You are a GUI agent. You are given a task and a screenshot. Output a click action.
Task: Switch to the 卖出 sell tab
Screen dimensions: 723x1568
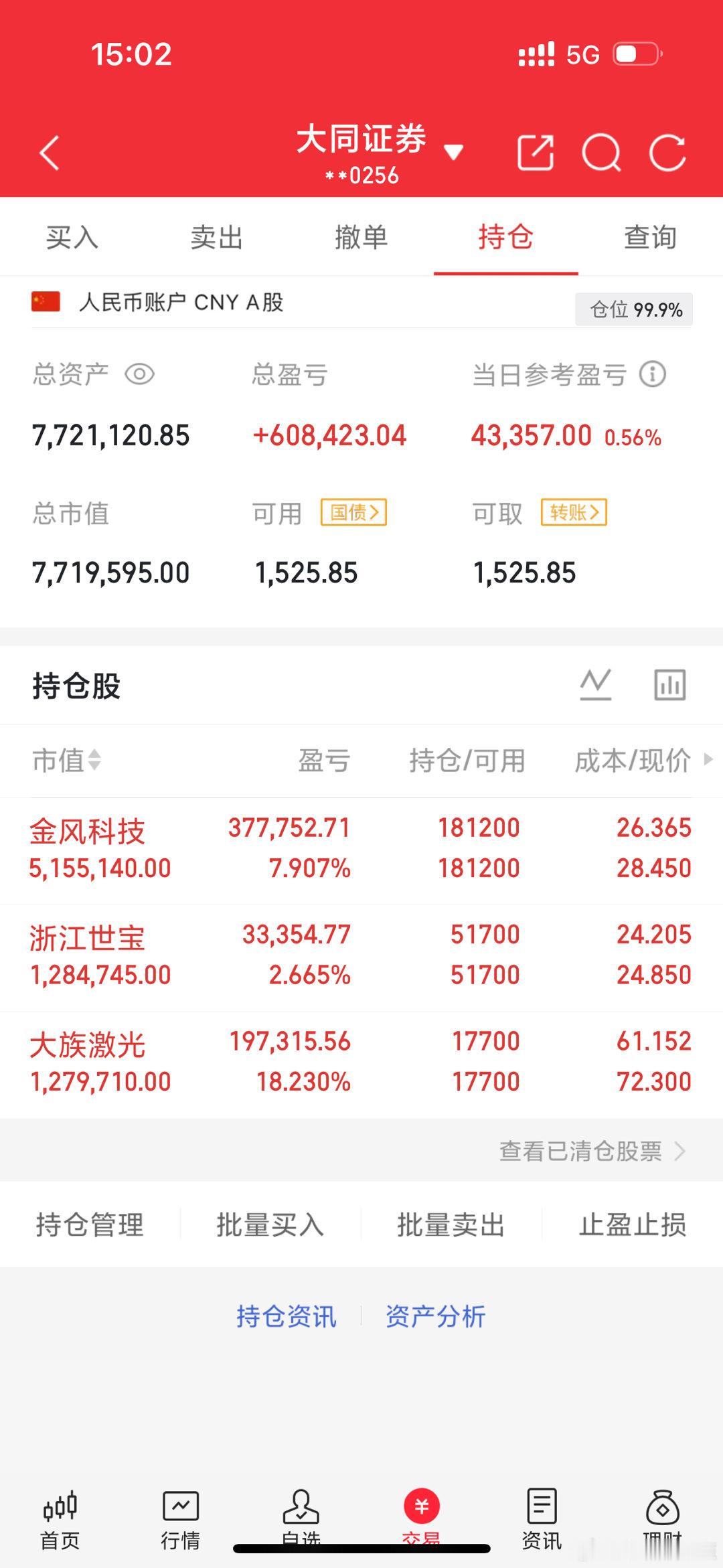coord(217,238)
